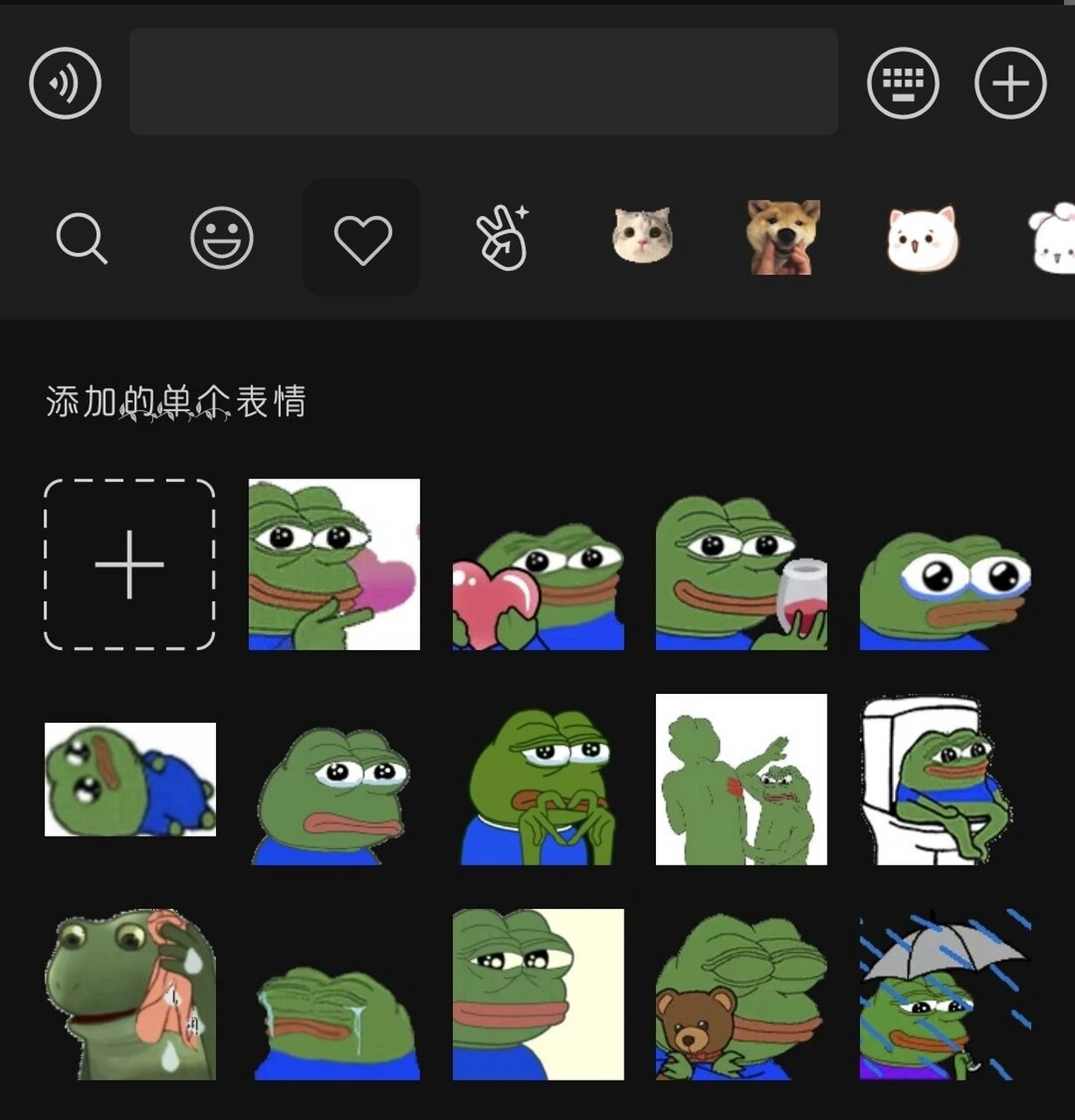Add a new custom sticker

[129, 564]
